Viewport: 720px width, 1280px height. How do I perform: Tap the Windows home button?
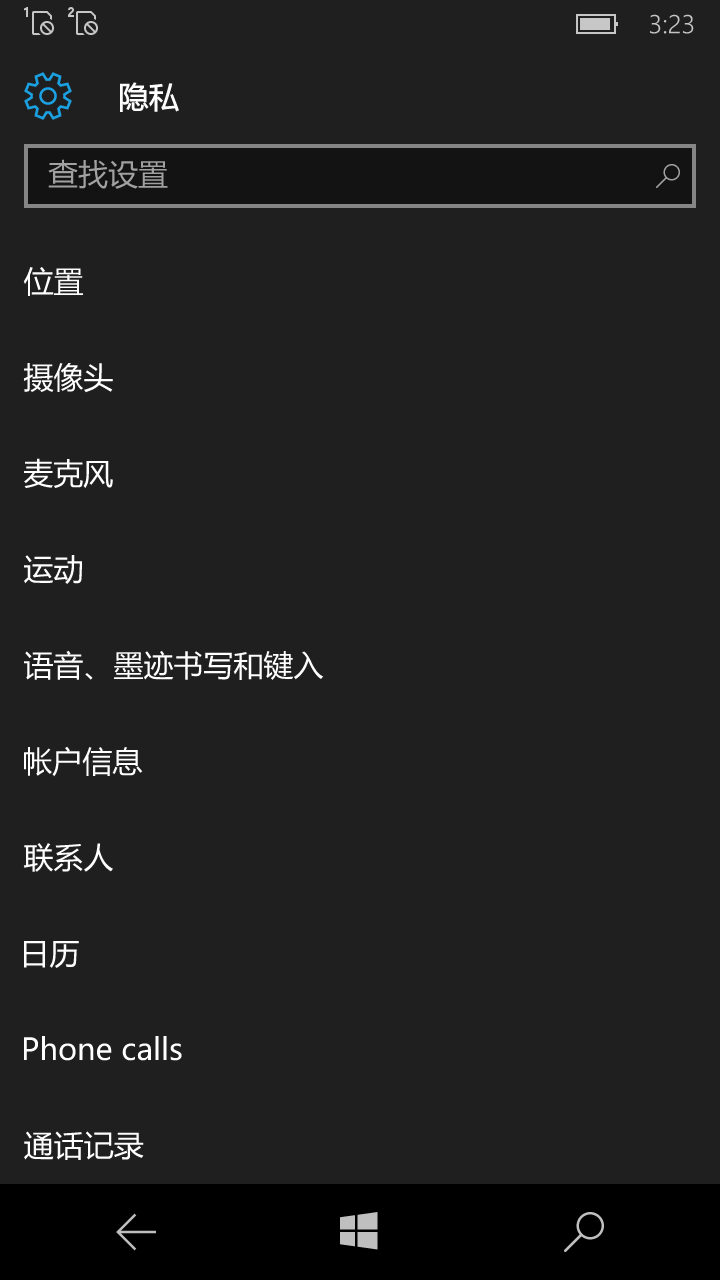click(x=359, y=1231)
